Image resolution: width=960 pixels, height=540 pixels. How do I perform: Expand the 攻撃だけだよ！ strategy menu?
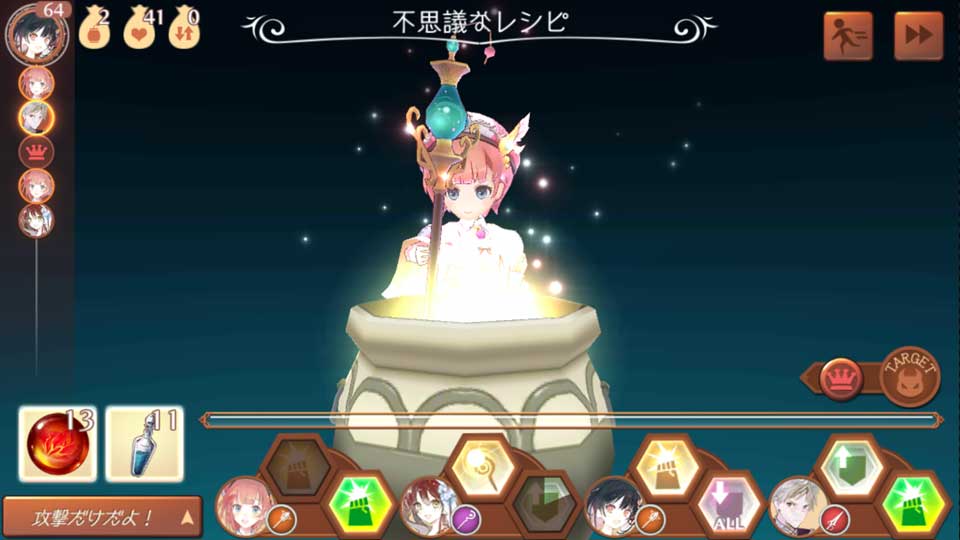101,517
